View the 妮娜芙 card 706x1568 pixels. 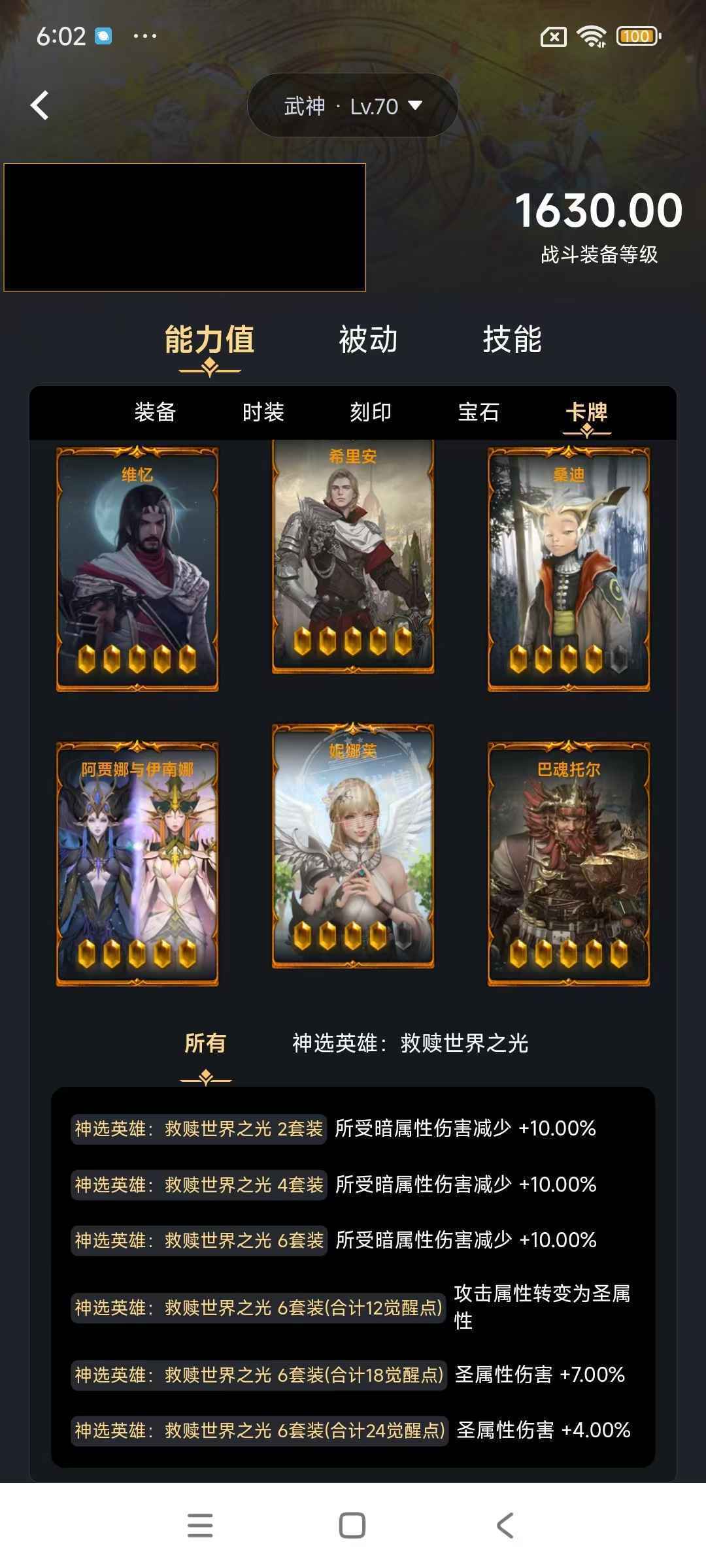353,846
